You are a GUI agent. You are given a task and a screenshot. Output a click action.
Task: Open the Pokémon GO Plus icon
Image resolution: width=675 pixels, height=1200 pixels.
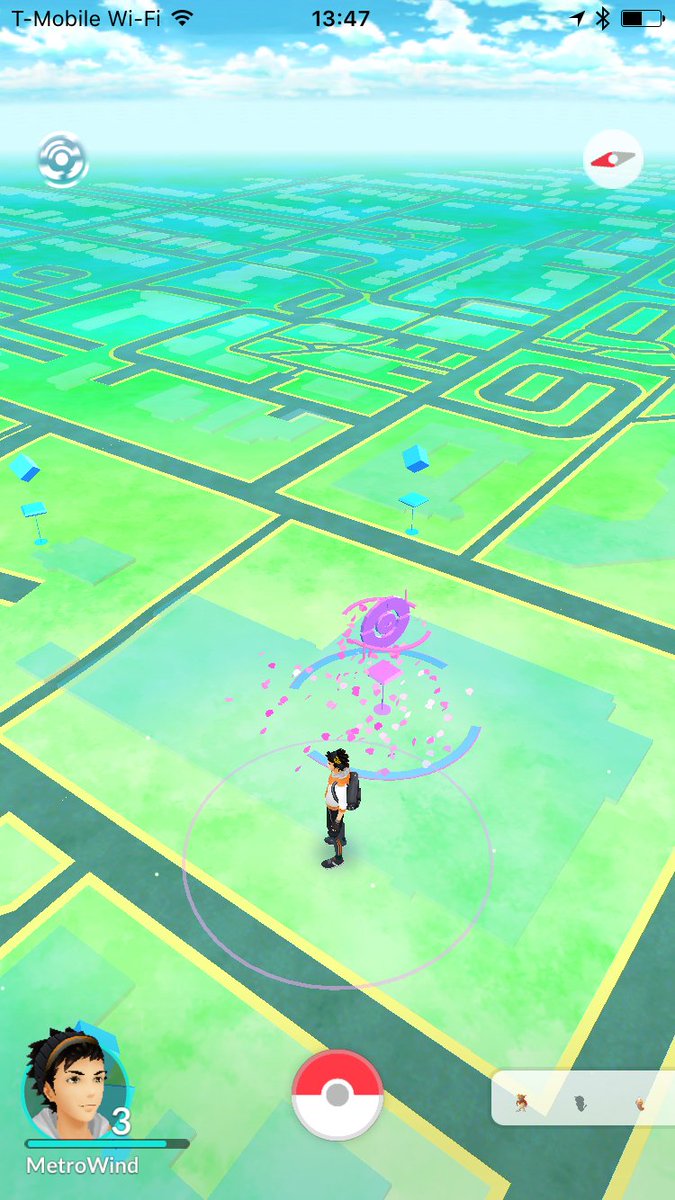tap(62, 160)
